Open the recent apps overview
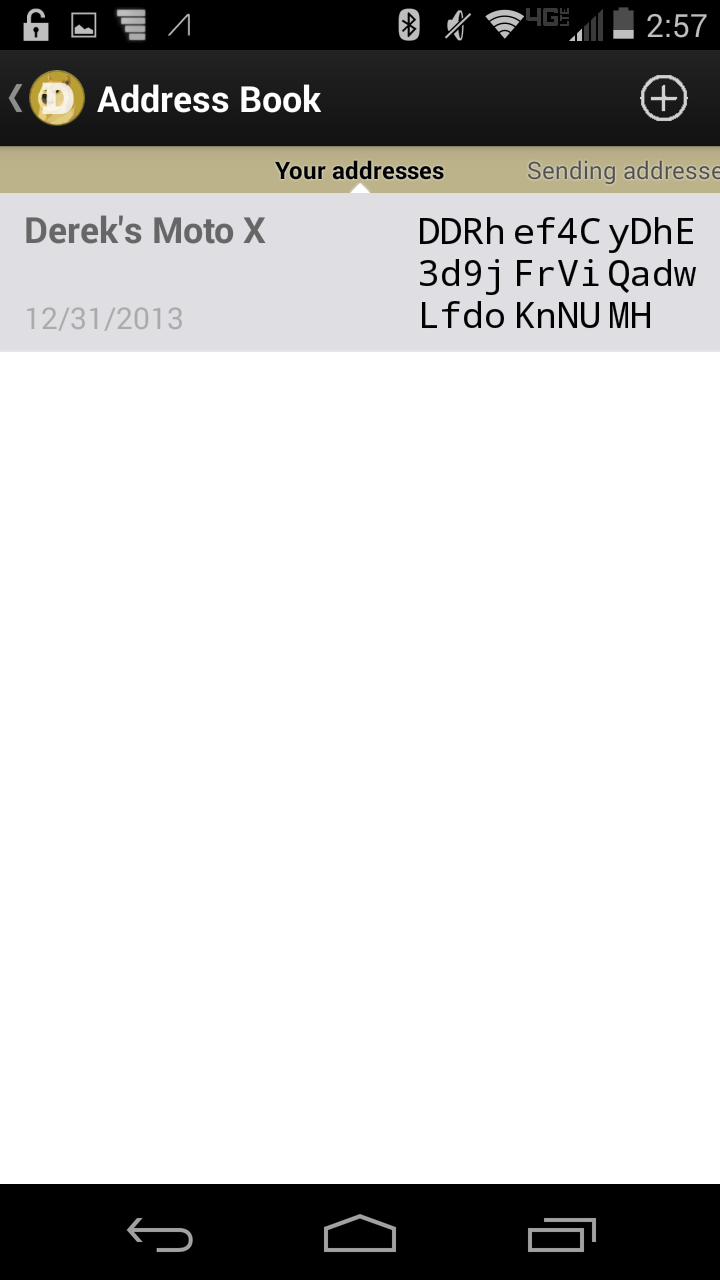Viewport: 720px width, 1280px height. point(561,1235)
